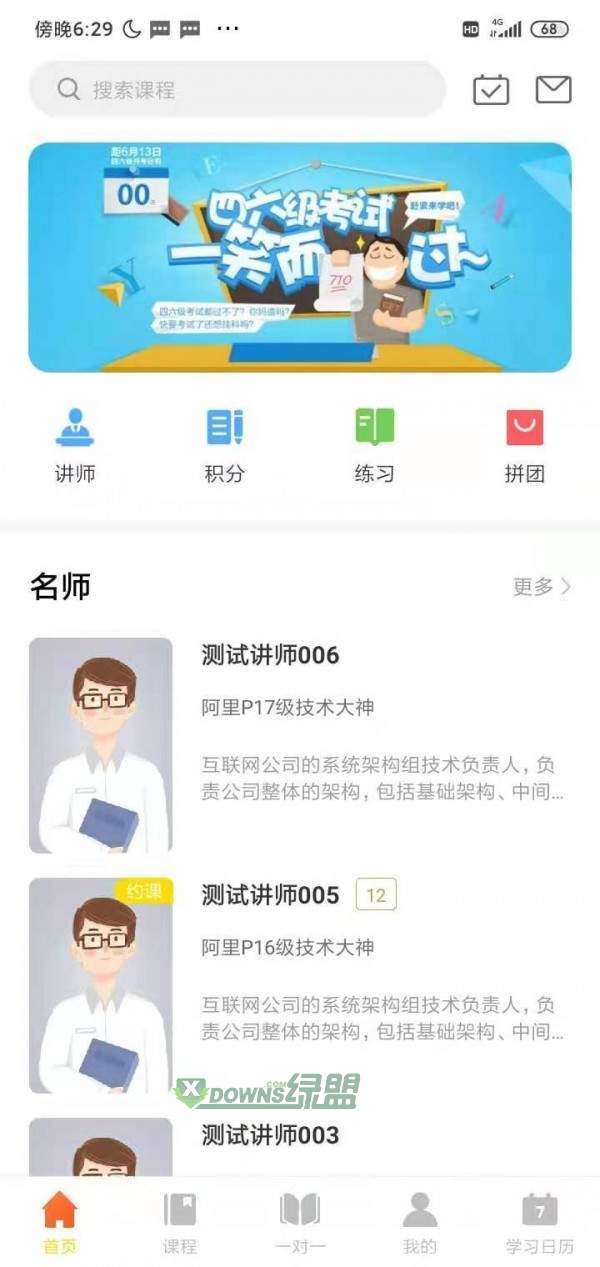Open the 拼团 group-buy shortcut
Viewport: 600px width, 1267px height.
click(x=524, y=445)
